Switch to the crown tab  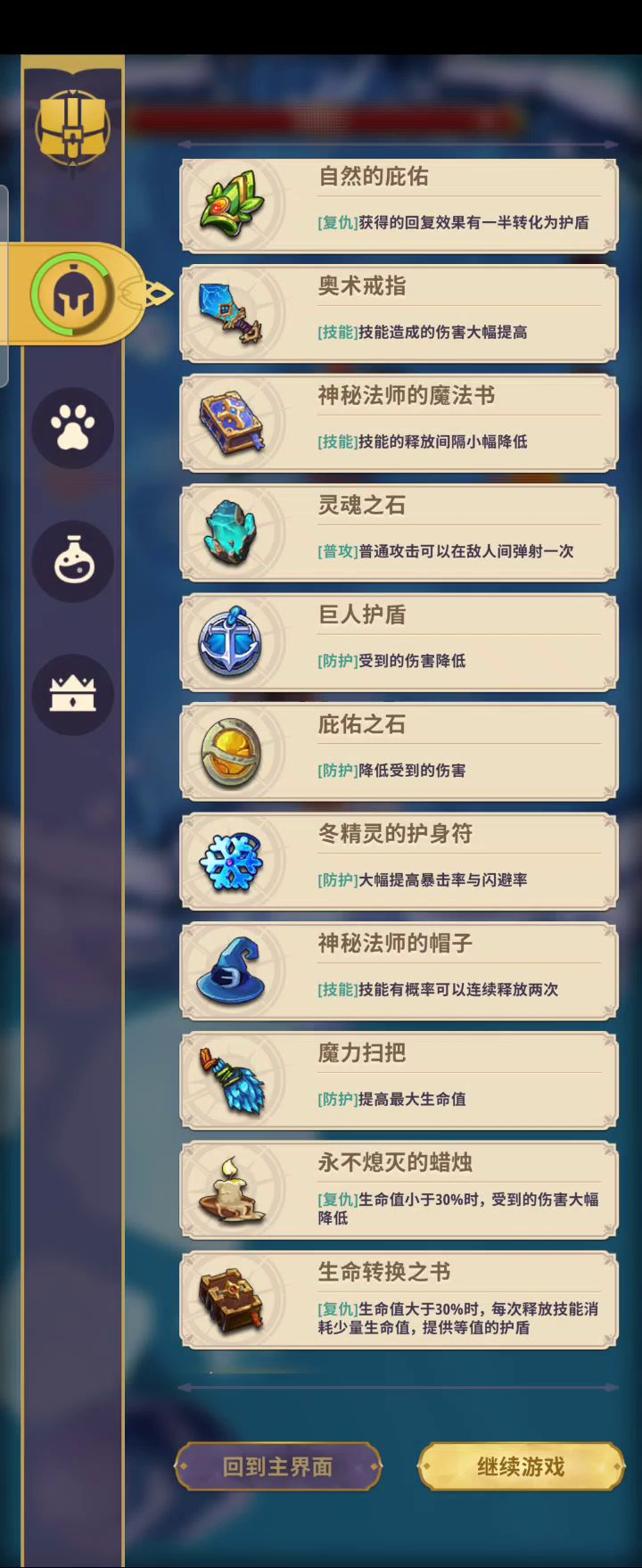point(72,694)
